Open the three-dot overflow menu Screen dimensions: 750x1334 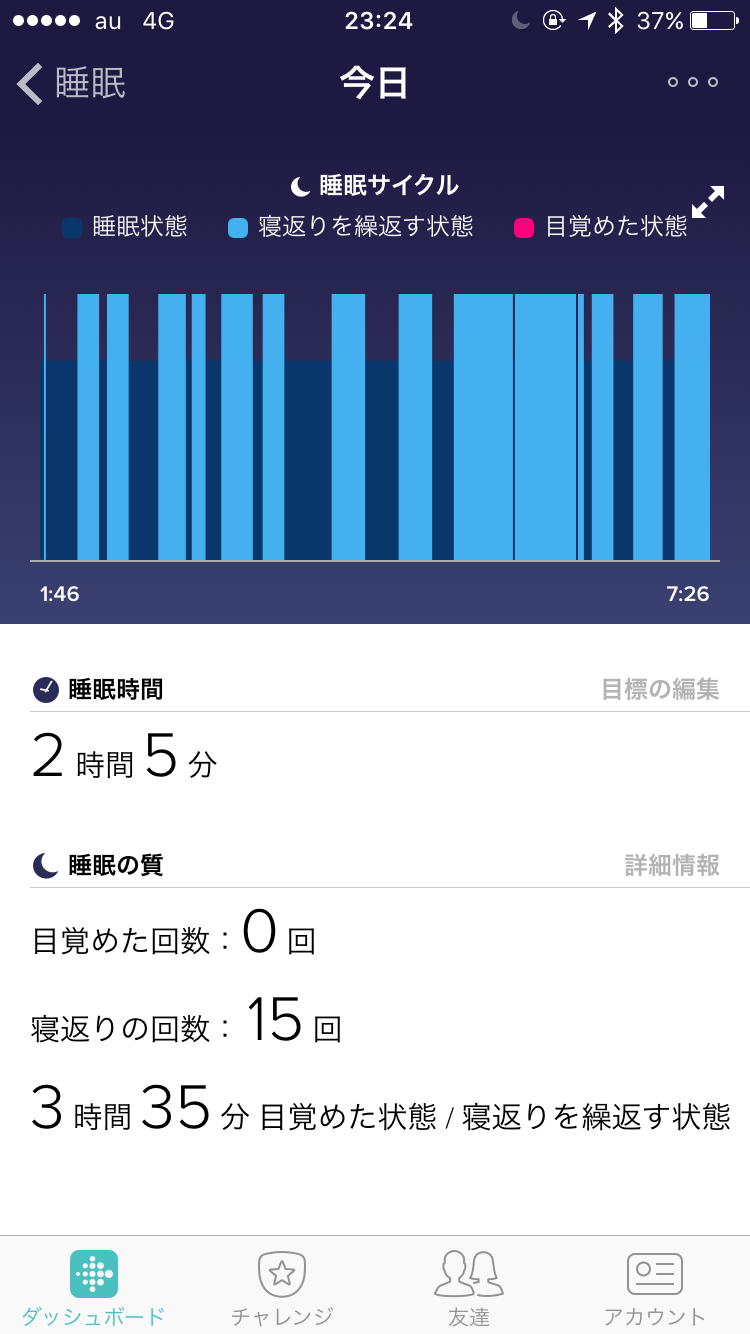(x=693, y=83)
